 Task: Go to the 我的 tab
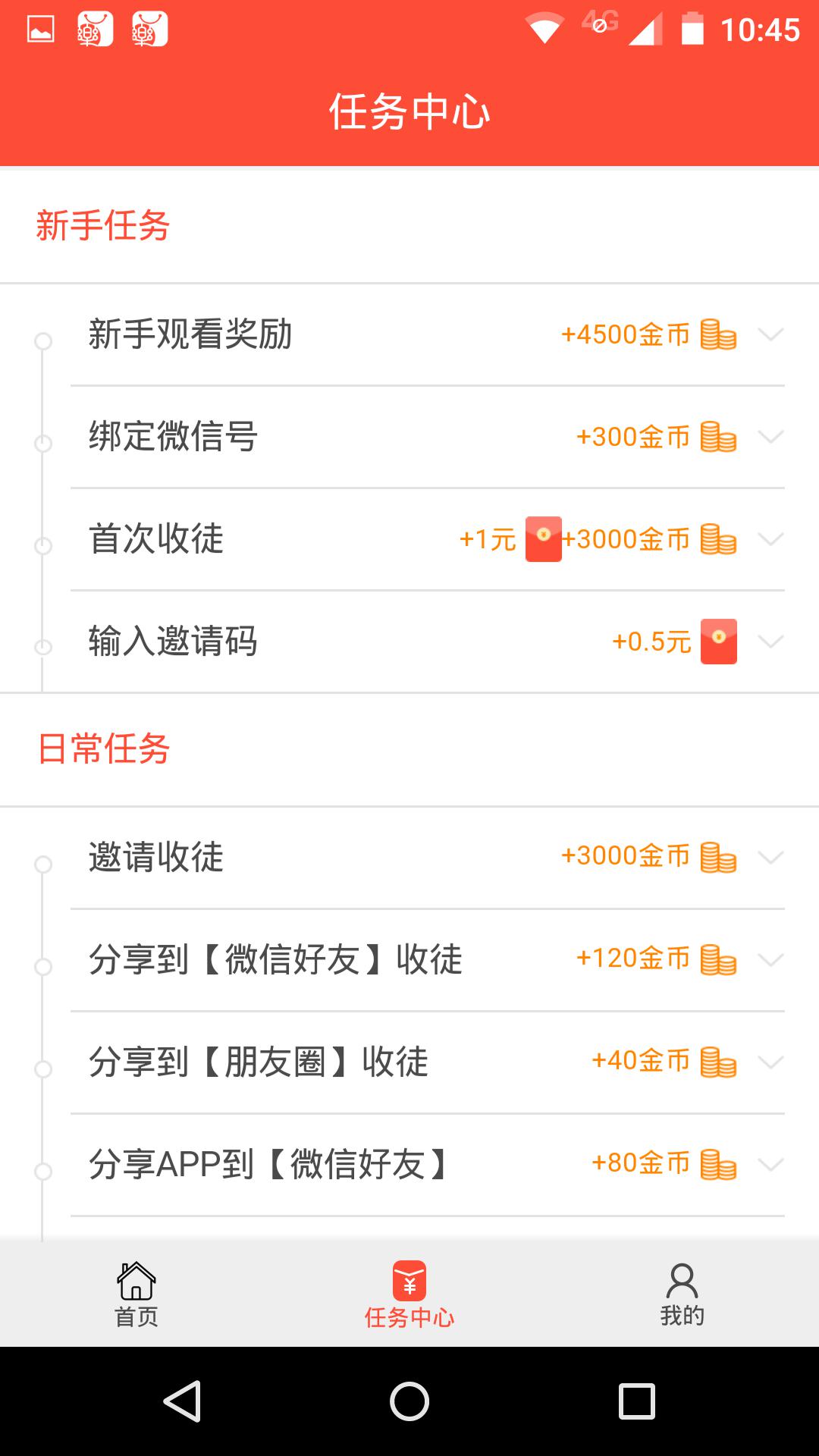(682, 1294)
